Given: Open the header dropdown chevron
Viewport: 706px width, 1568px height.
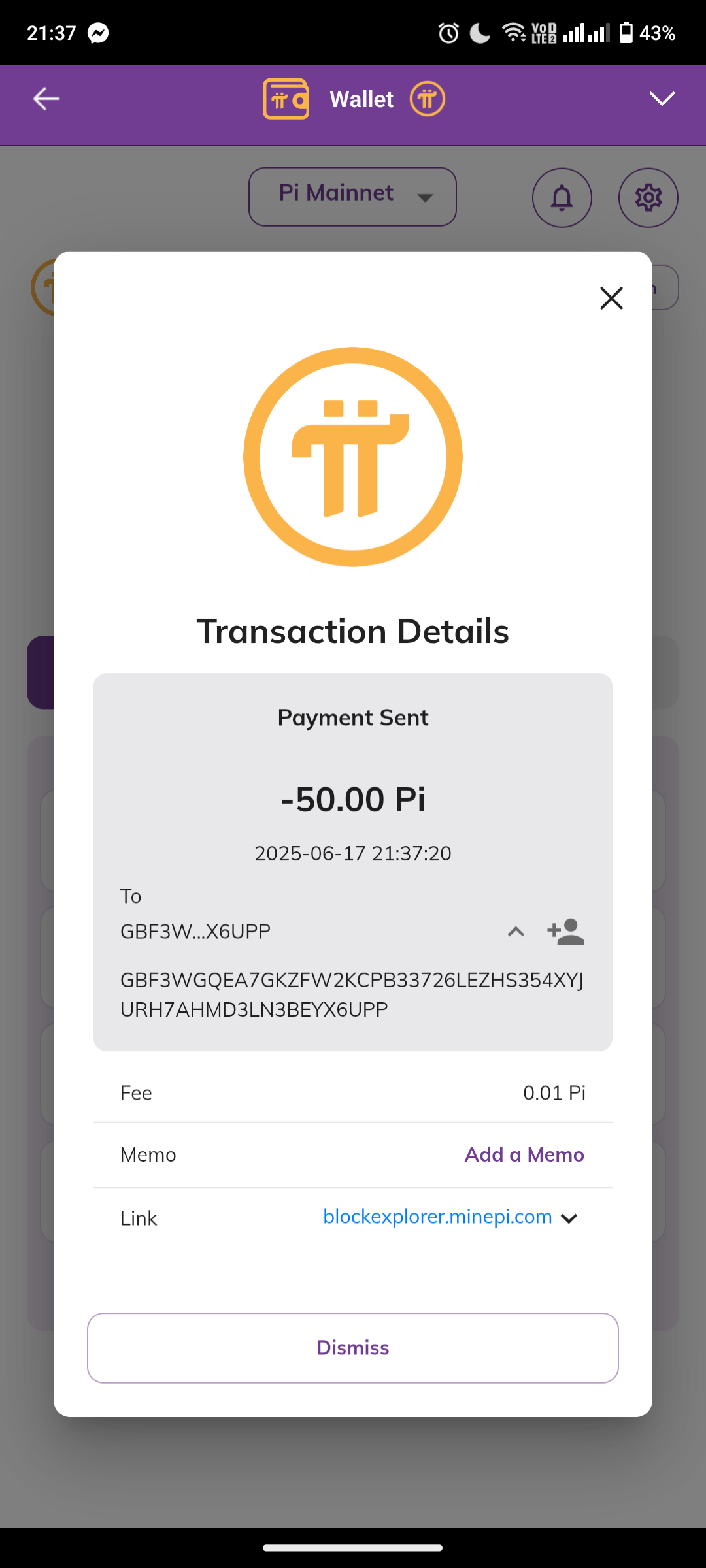Looking at the screenshot, I should coord(662,99).
